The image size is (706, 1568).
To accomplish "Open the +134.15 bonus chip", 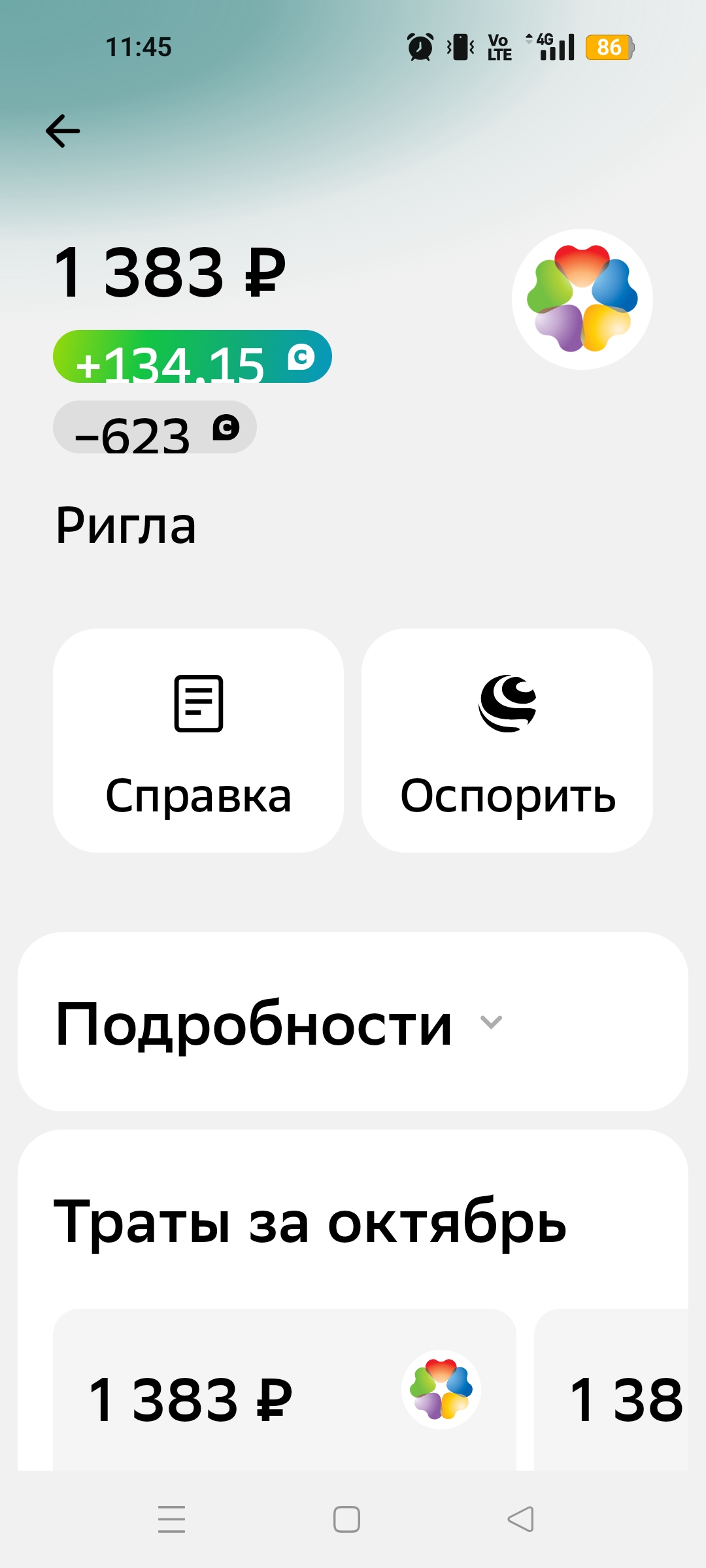I will click(192, 357).
